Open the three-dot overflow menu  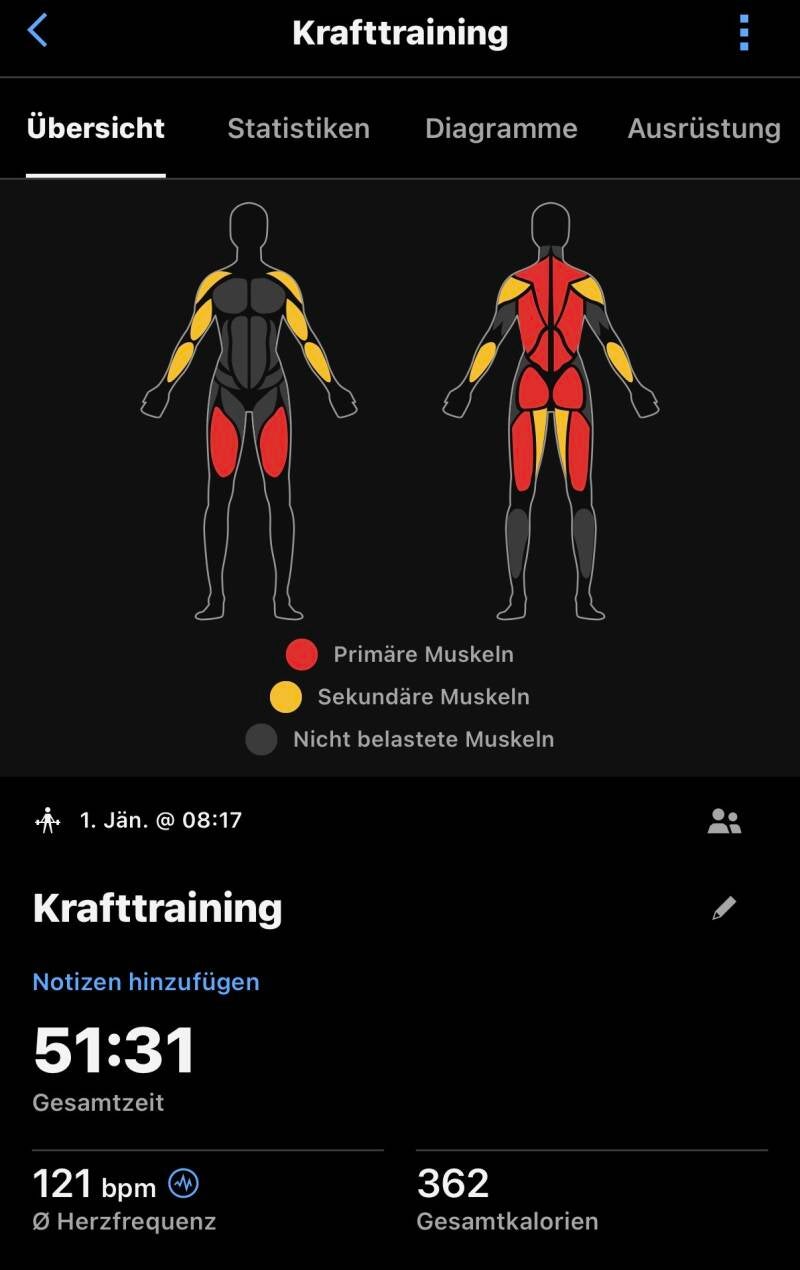[743, 32]
